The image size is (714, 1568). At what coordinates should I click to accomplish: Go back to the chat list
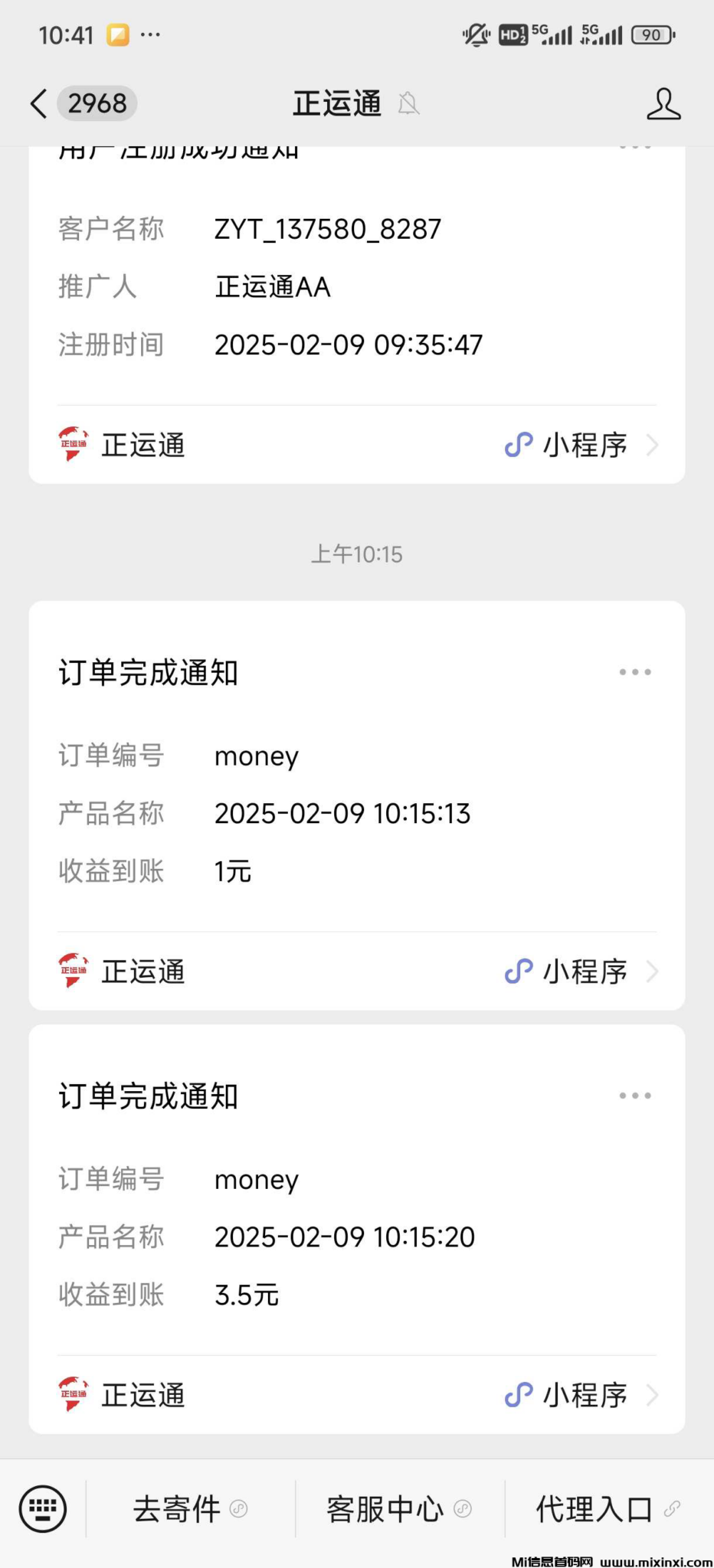40,103
